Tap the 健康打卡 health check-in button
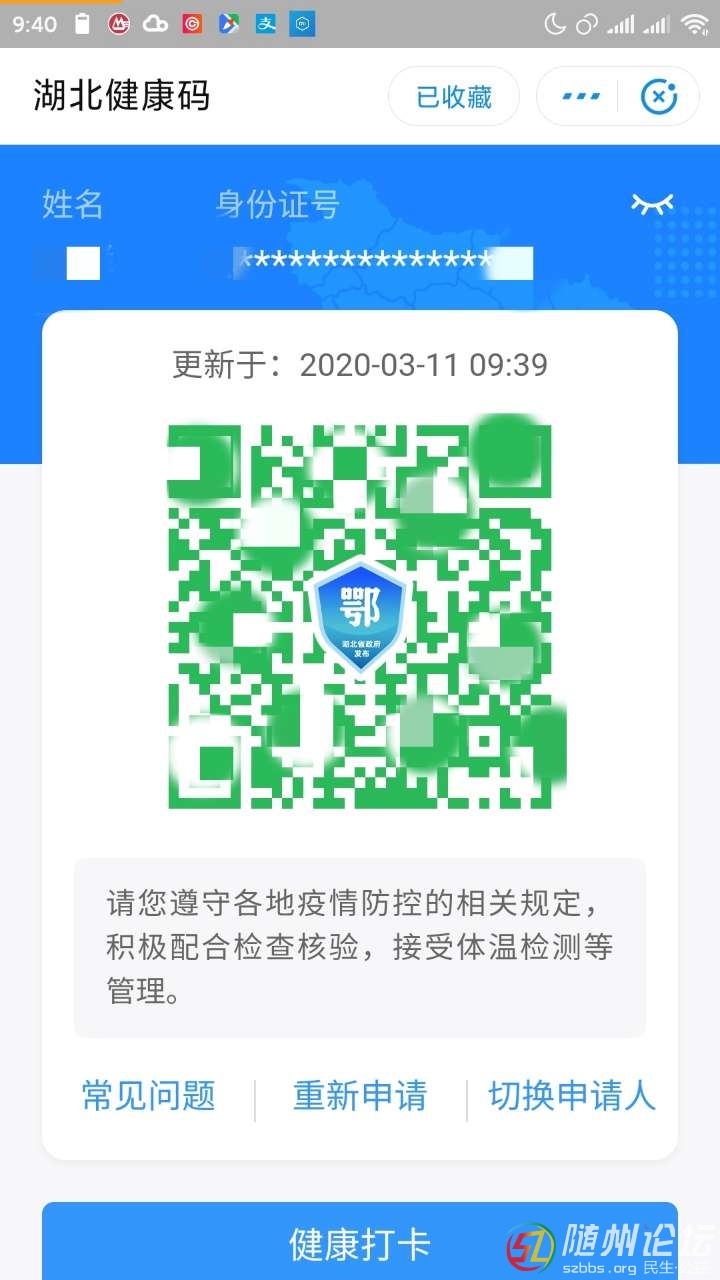Screen dimensions: 720x1280 (360, 1243)
